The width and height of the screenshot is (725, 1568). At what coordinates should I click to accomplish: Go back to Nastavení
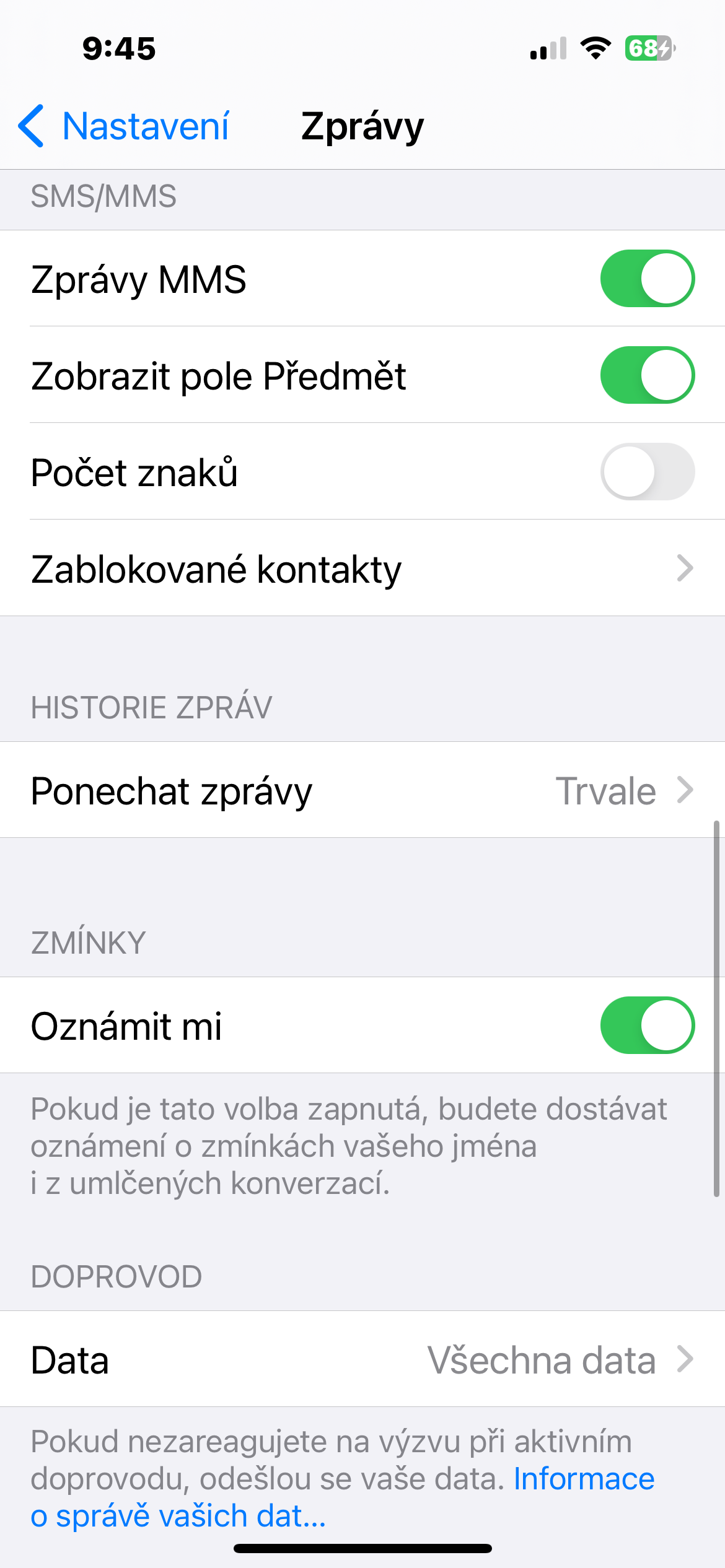(x=124, y=126)
